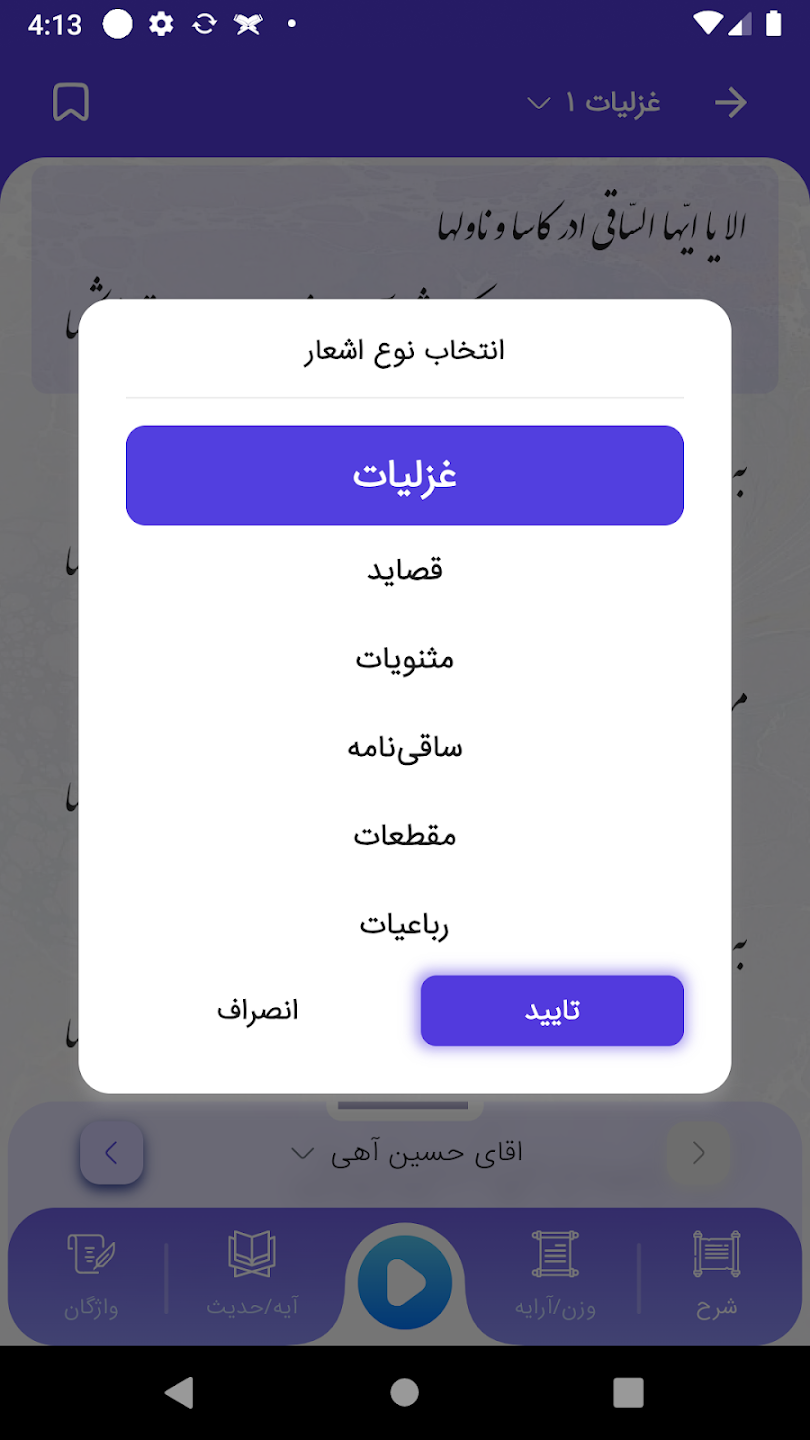
Task: Tap the system back button
Action: pyautogui.click(x=180, y=1392)
